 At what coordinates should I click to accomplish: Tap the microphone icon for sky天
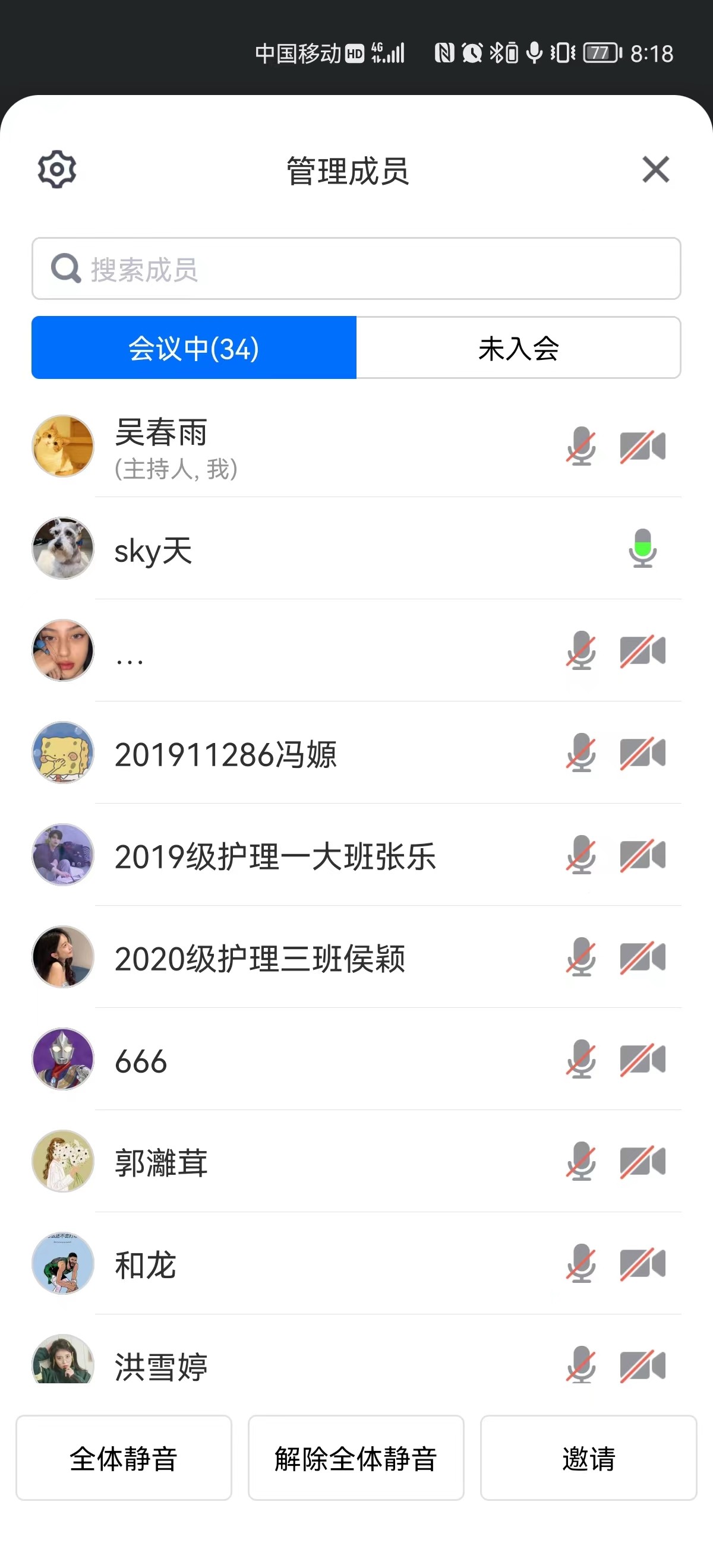[642, 548]
